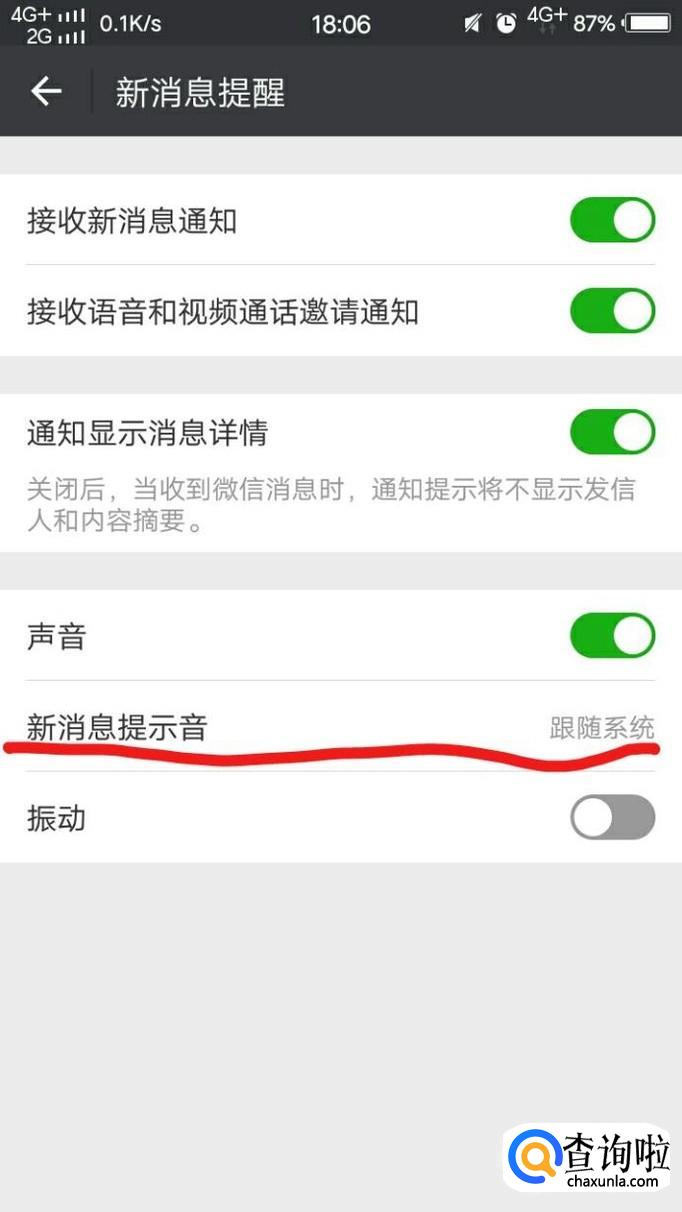Go back from 新消息提醒 page

tap(46, 92)
